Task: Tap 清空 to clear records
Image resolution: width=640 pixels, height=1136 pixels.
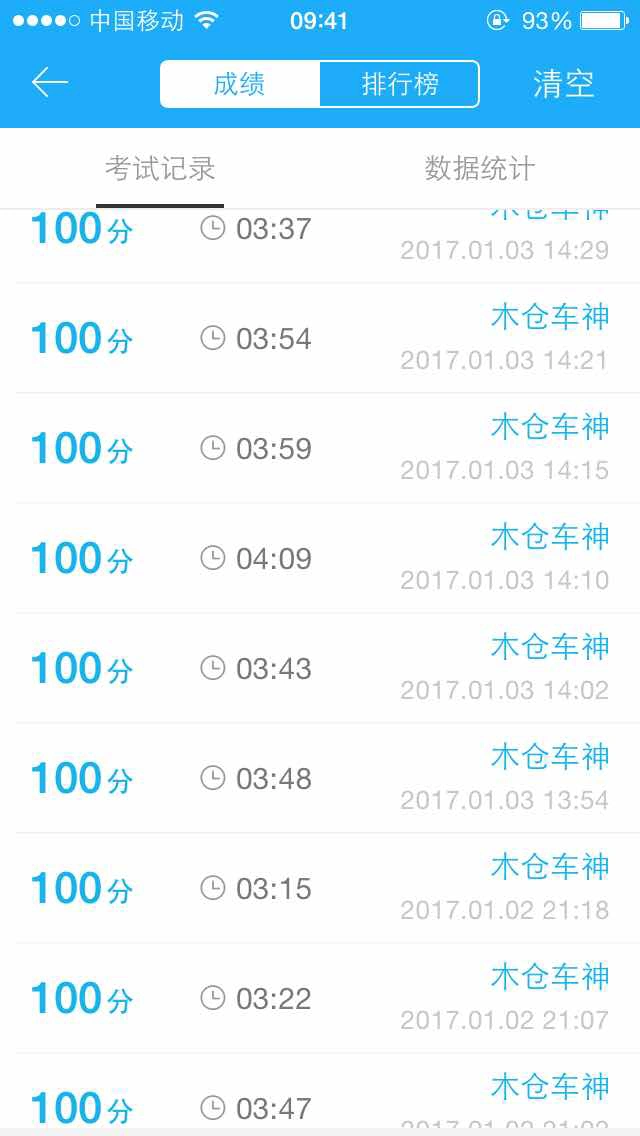Action: [x=563, y=84]
